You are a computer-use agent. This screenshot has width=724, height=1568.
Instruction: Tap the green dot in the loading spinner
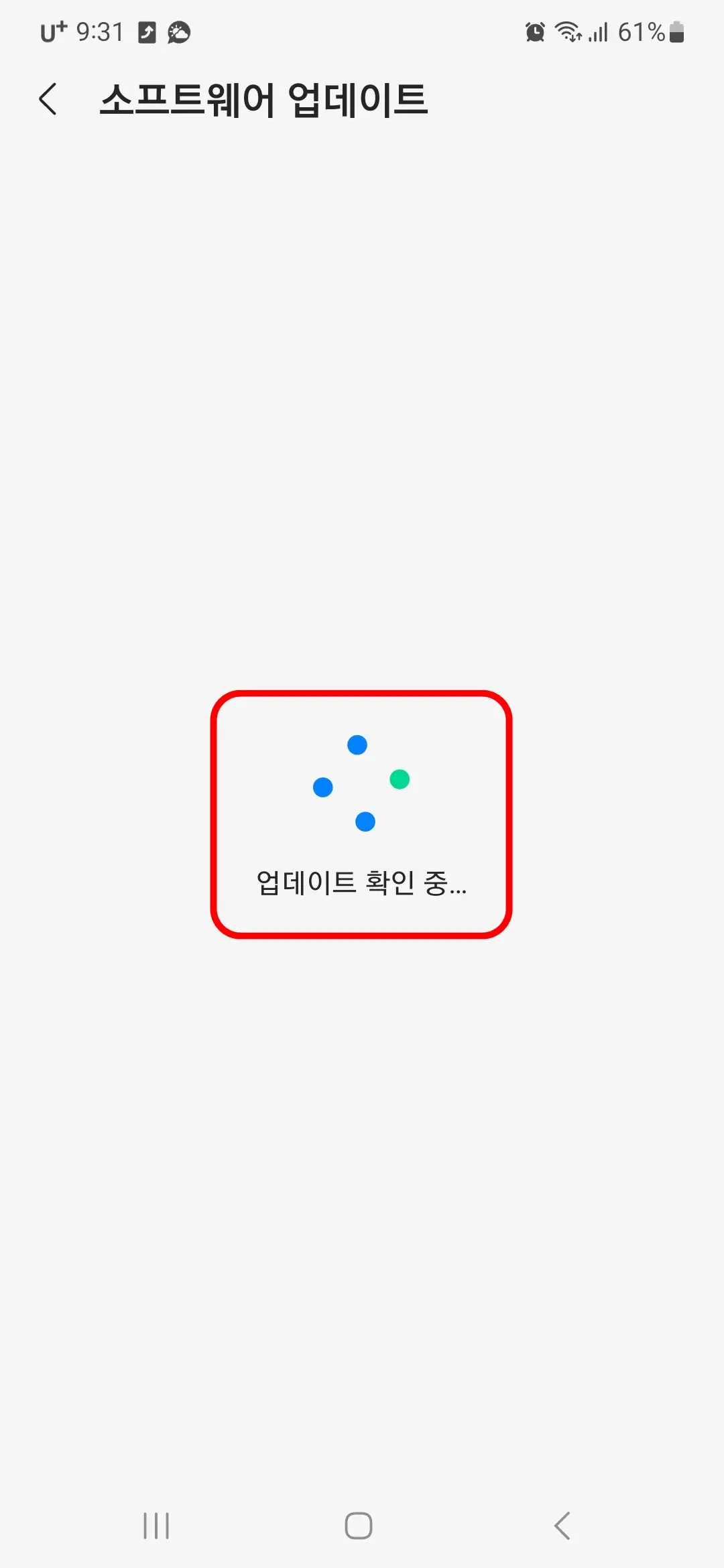coord(400,779)
